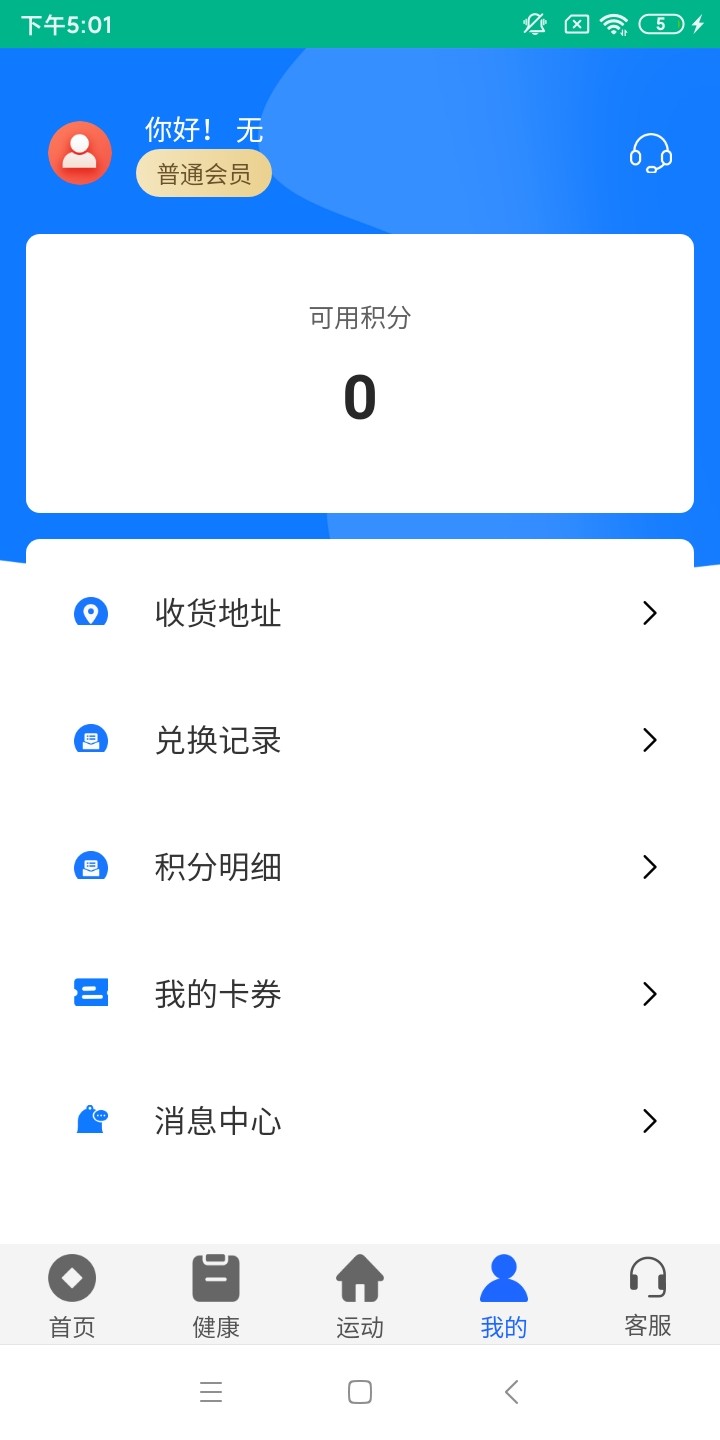
Task: Go to the system home screen
Action: [x=360, y=1392]
